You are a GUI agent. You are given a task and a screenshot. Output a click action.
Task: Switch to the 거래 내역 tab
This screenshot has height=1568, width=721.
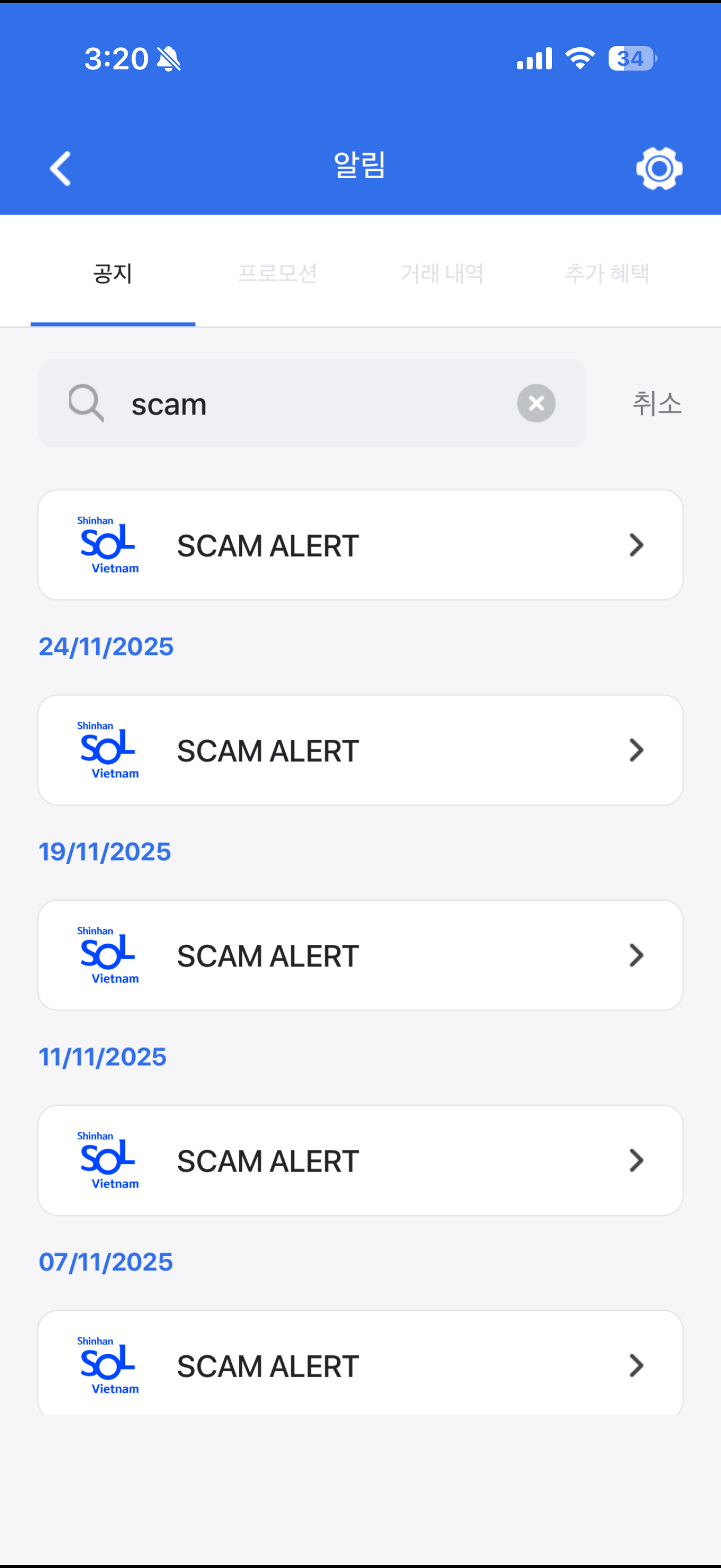click(x=442, y=273)
